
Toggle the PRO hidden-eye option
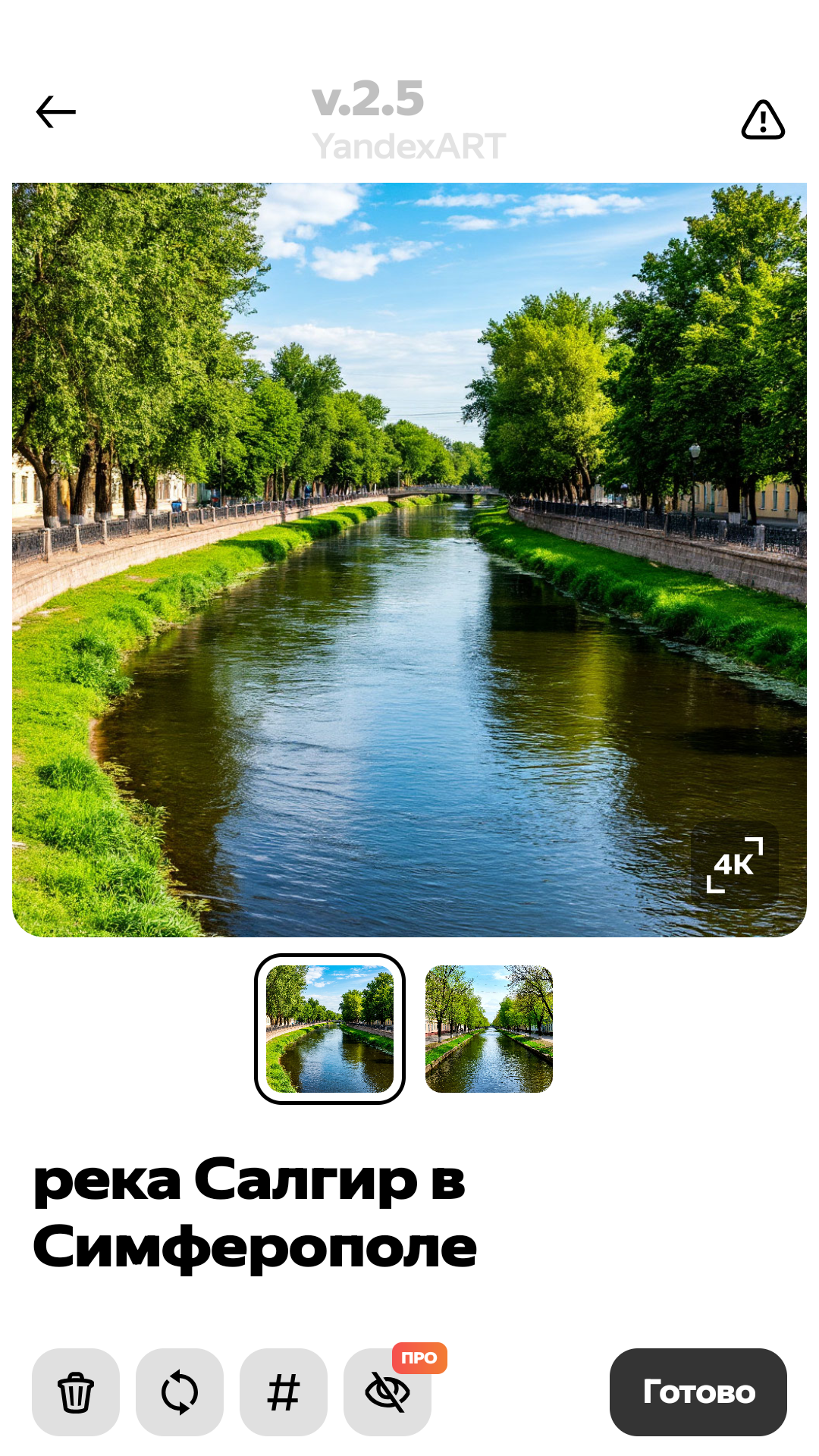coord(388,1392)
